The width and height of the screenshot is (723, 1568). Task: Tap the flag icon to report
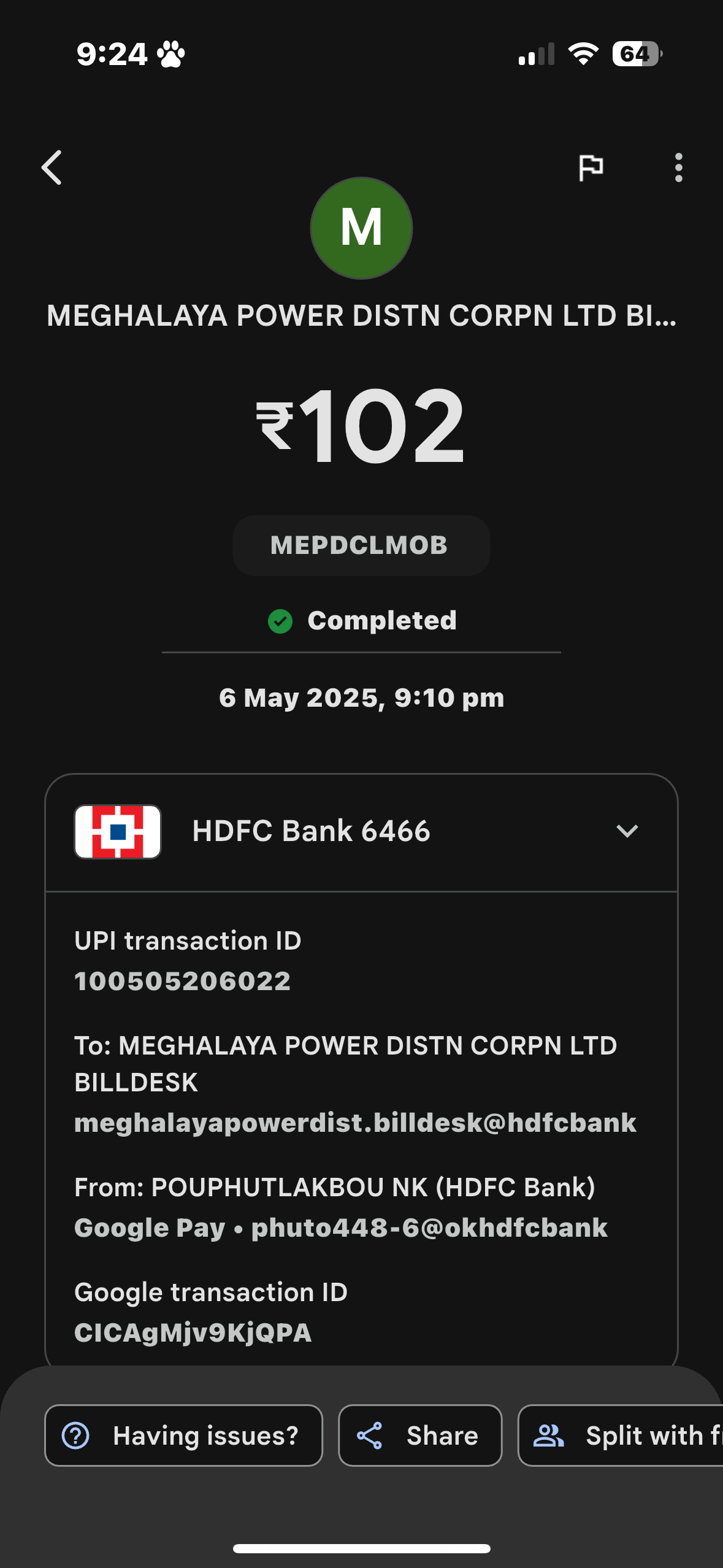coord(591,167)
